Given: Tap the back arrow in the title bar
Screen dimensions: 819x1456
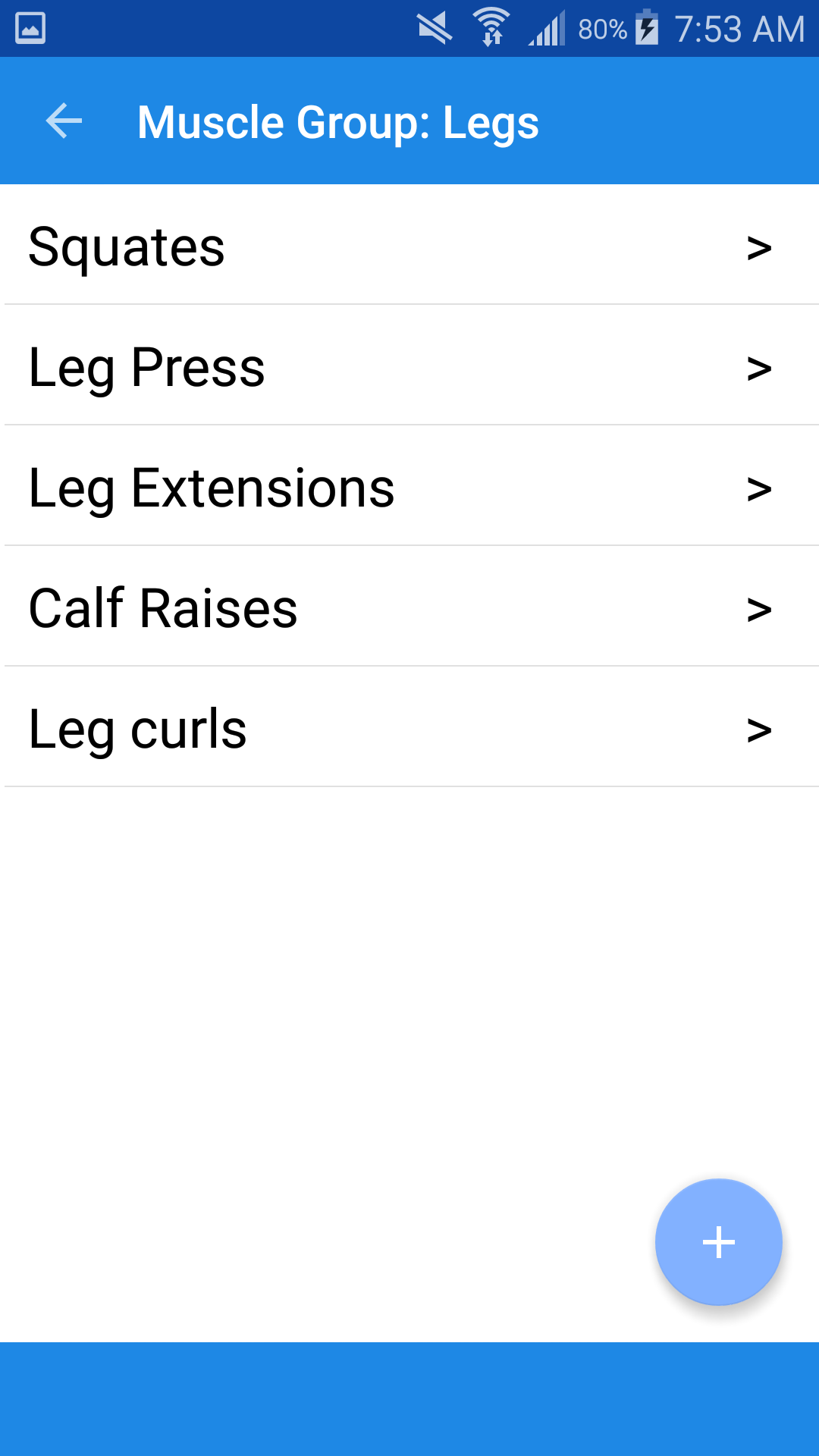Looking at the screenshot, I should 63,121.
